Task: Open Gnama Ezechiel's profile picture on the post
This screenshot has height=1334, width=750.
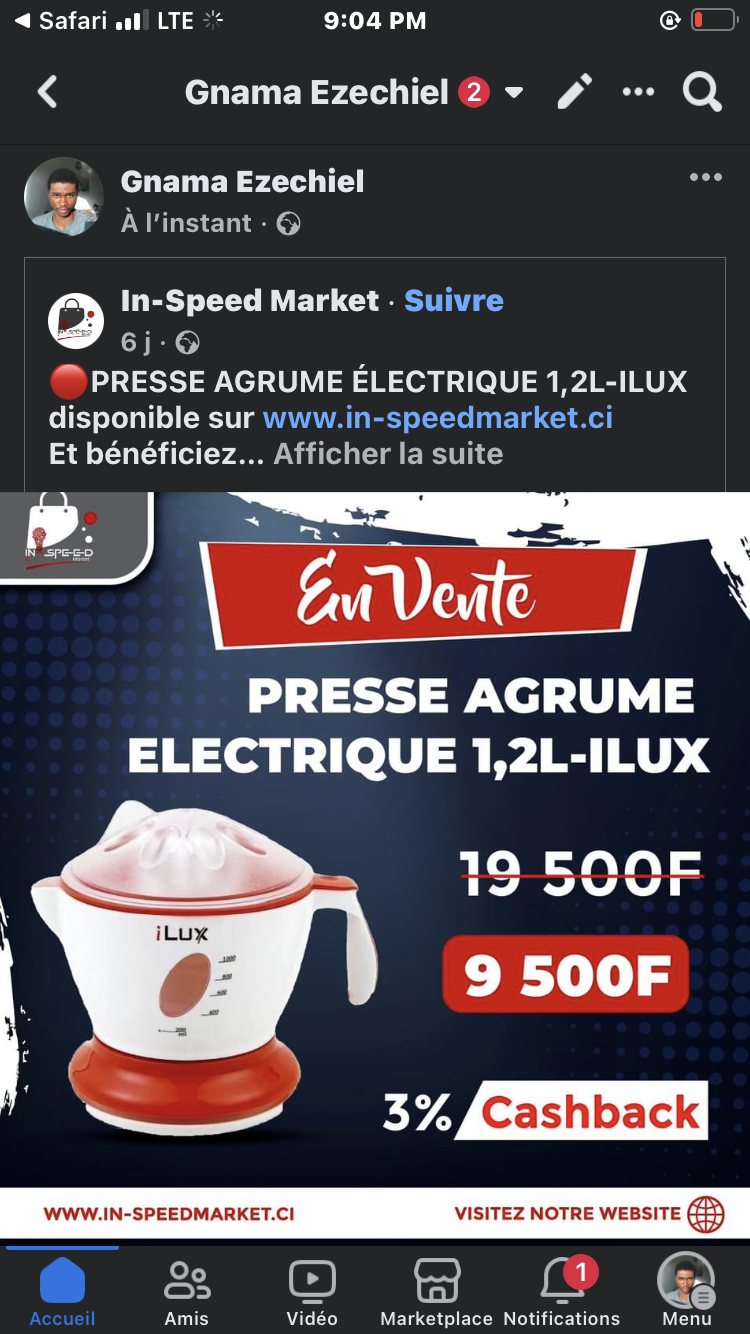Action: coord(64,196)
